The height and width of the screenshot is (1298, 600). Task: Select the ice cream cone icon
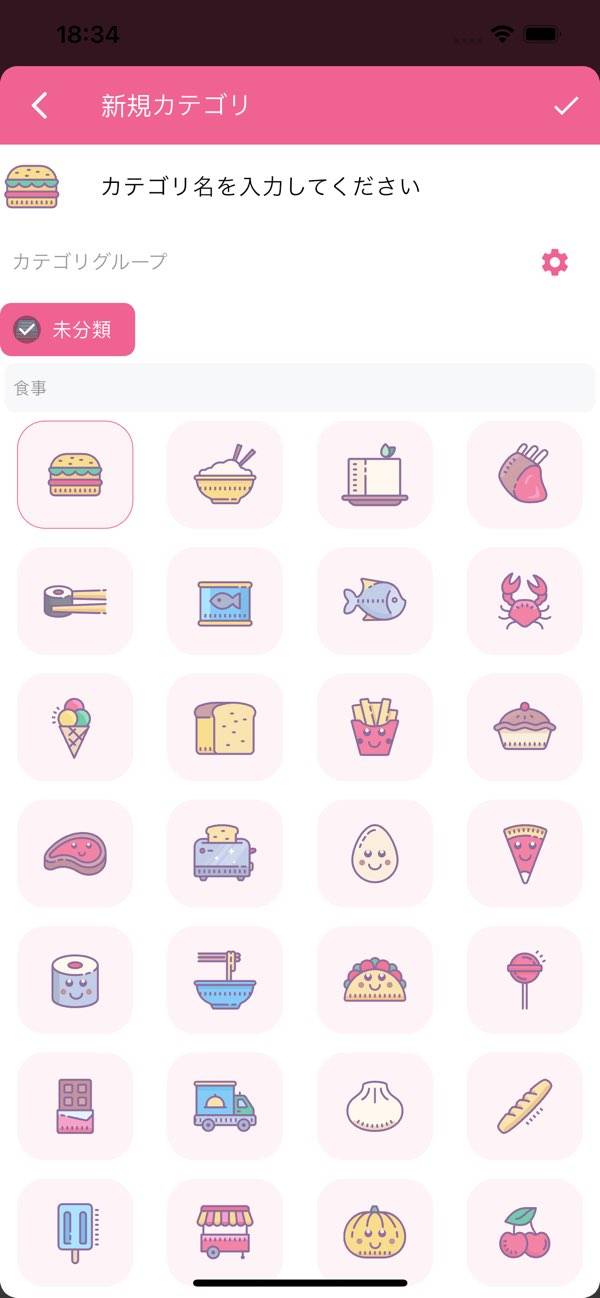(x=75, y=727)
